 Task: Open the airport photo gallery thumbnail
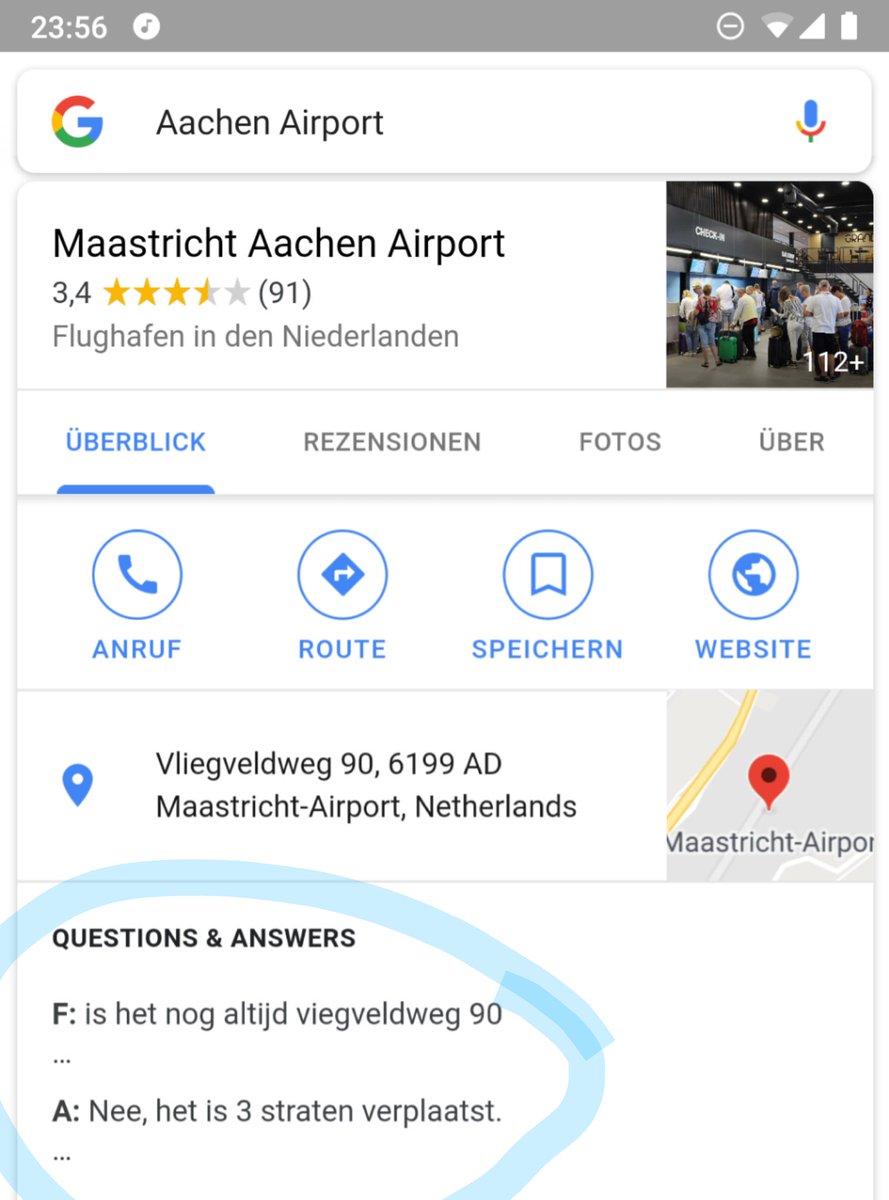click(x=769, y=285)
